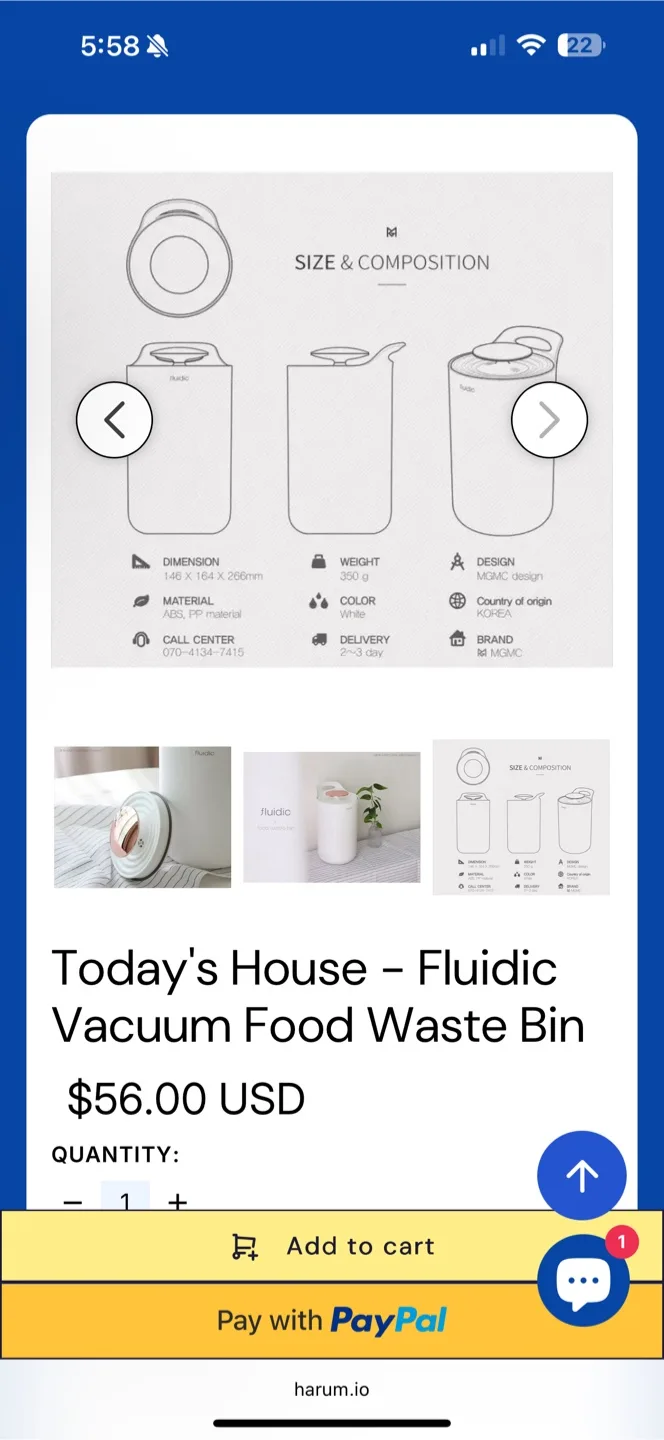Go to the previous product image
This screenshot has height=1440, width=664.
click(x=115, y=420)
